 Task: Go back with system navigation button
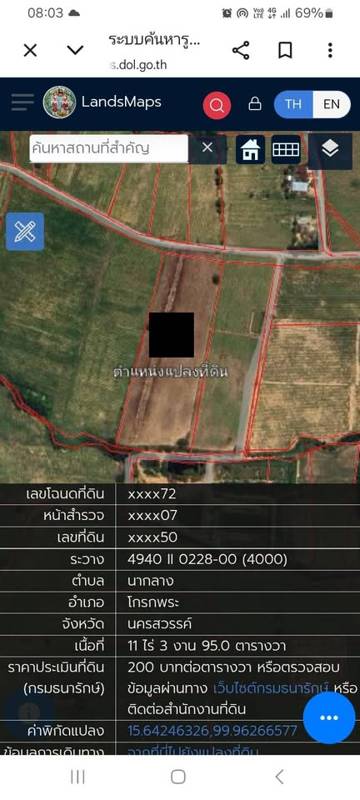point(279,777)
